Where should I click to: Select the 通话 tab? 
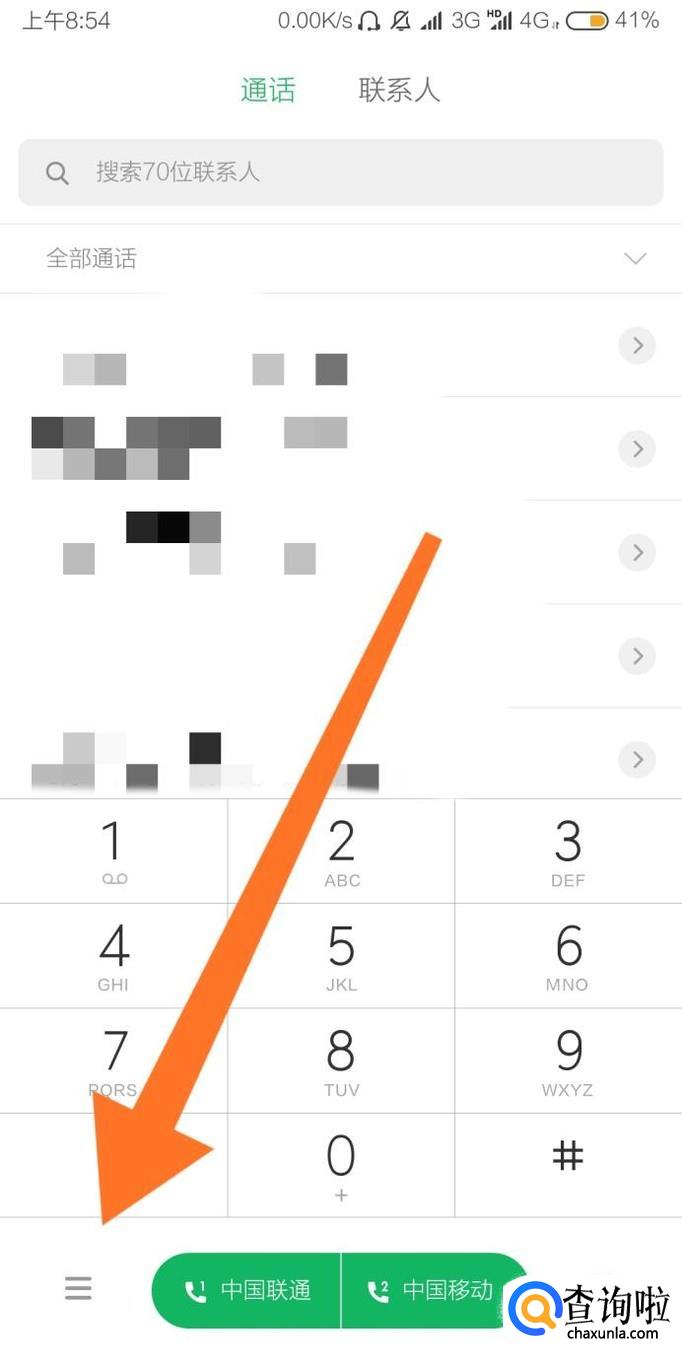[x=268, y=90]
